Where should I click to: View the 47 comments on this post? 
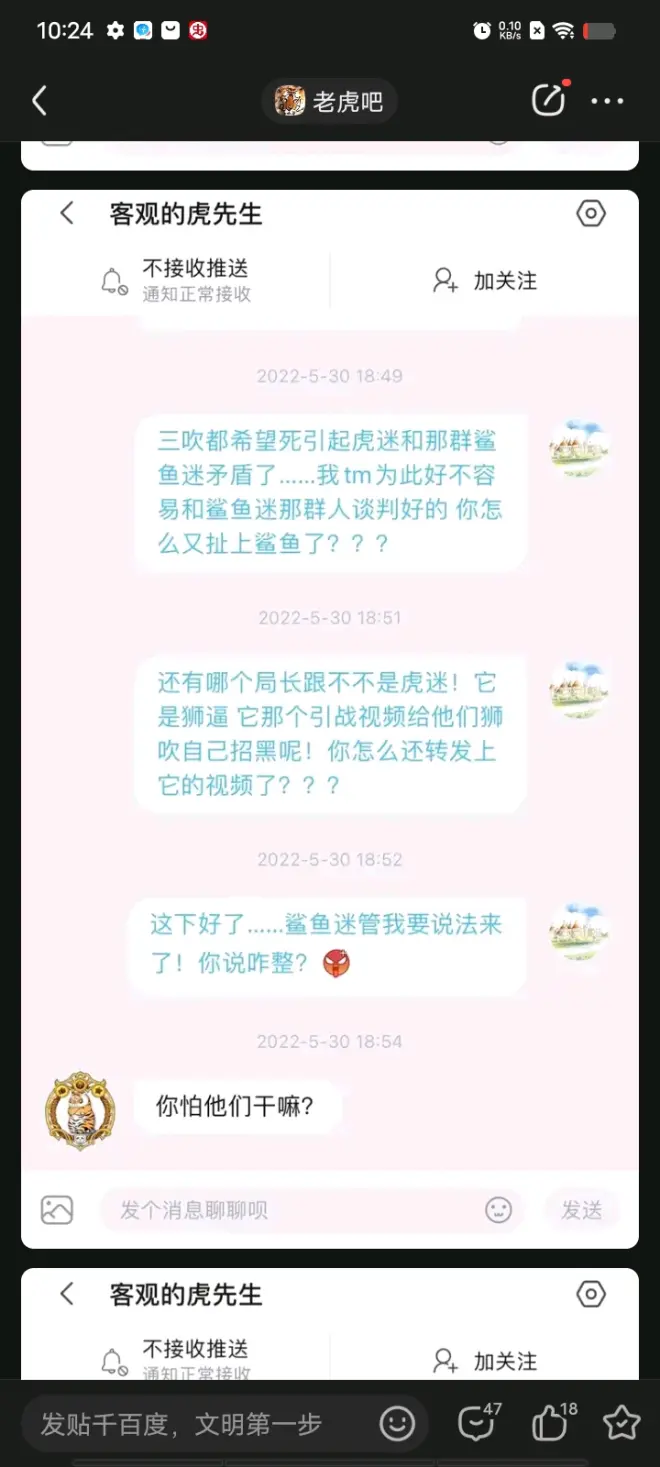(x=477, y=1422)
